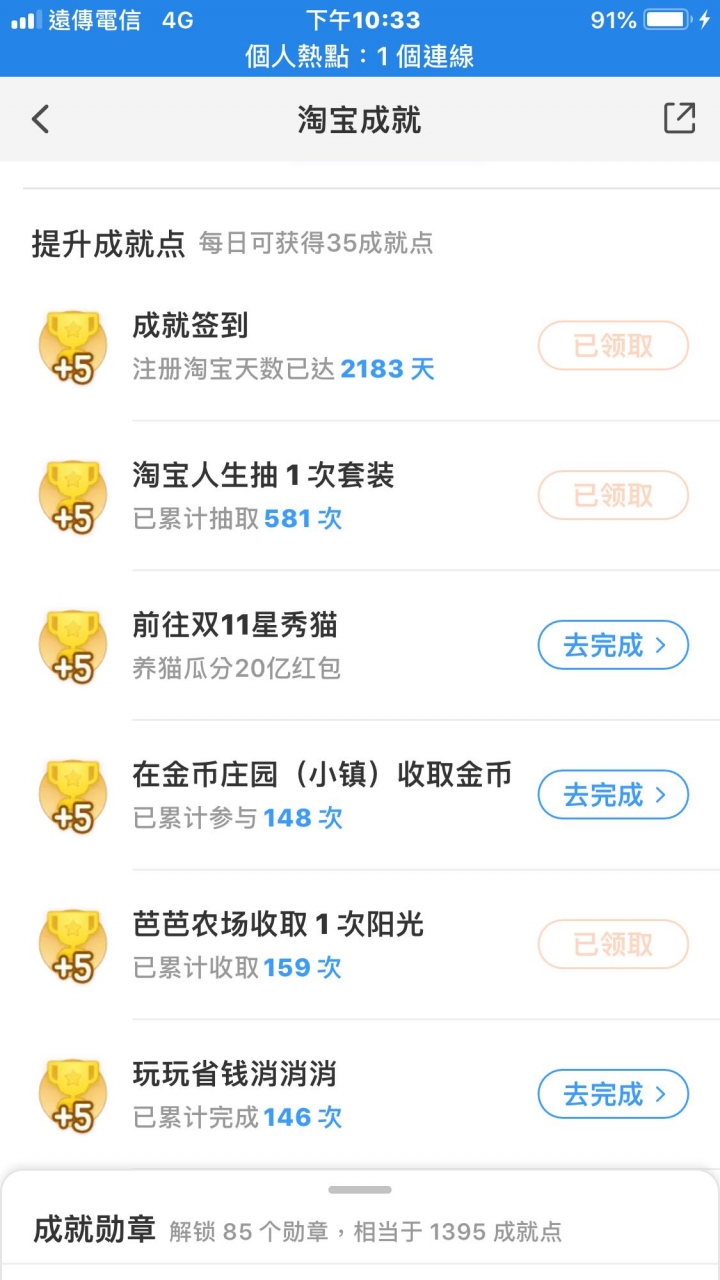Screen dimensions: 720x1280
Task: Tap 去完成 for 在金币庄园收取金币
Action: pos(613,795)
